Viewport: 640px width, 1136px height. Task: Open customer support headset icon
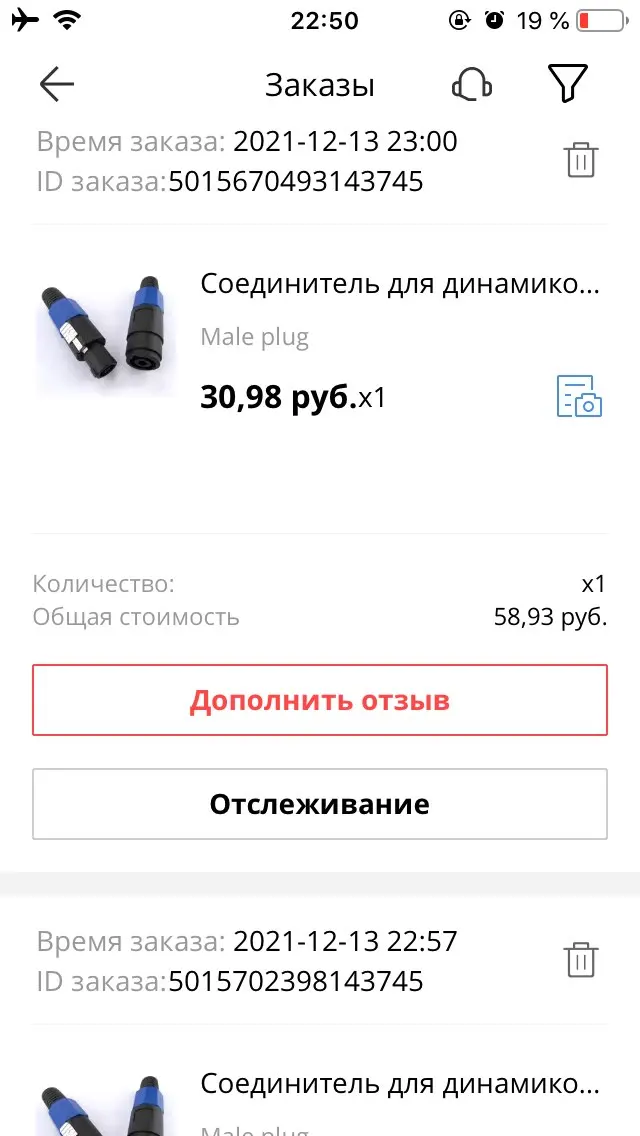point(471,85)
